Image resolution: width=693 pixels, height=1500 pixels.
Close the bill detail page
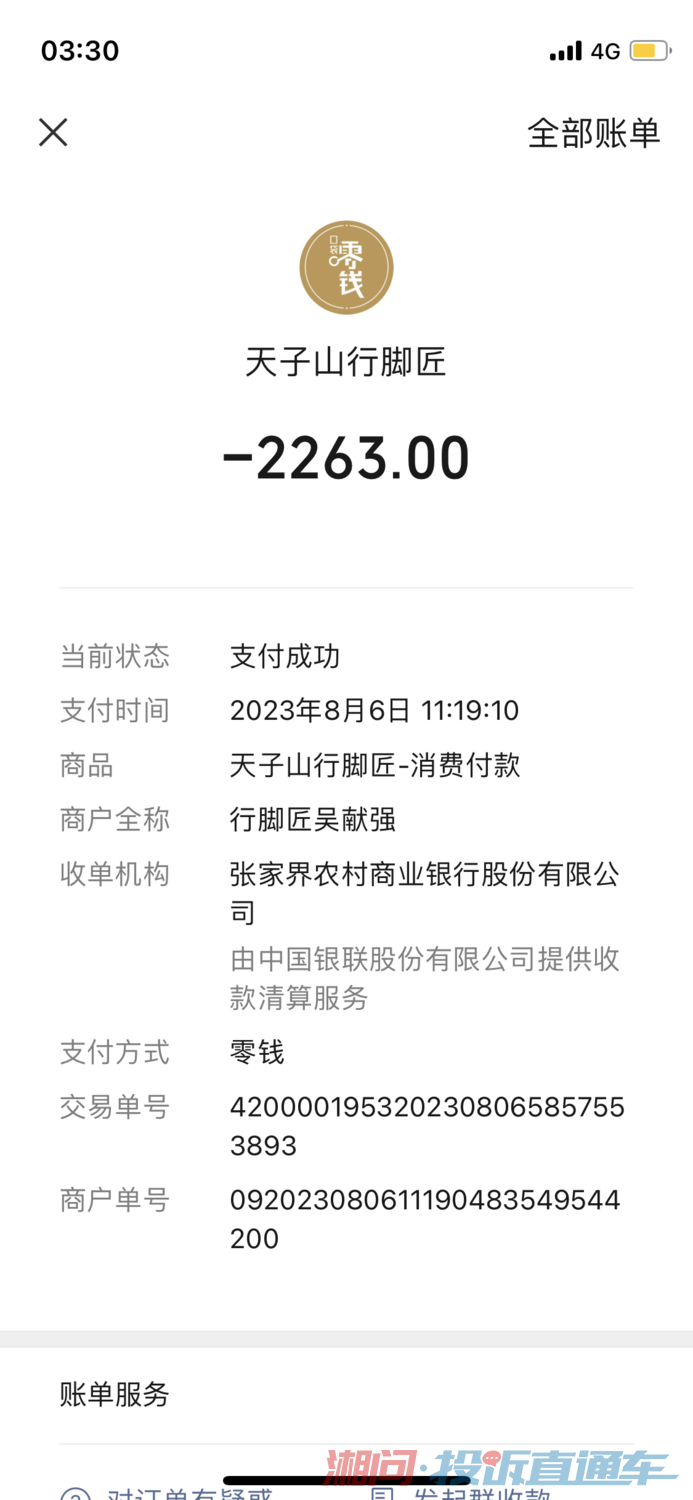pos(53,132)
